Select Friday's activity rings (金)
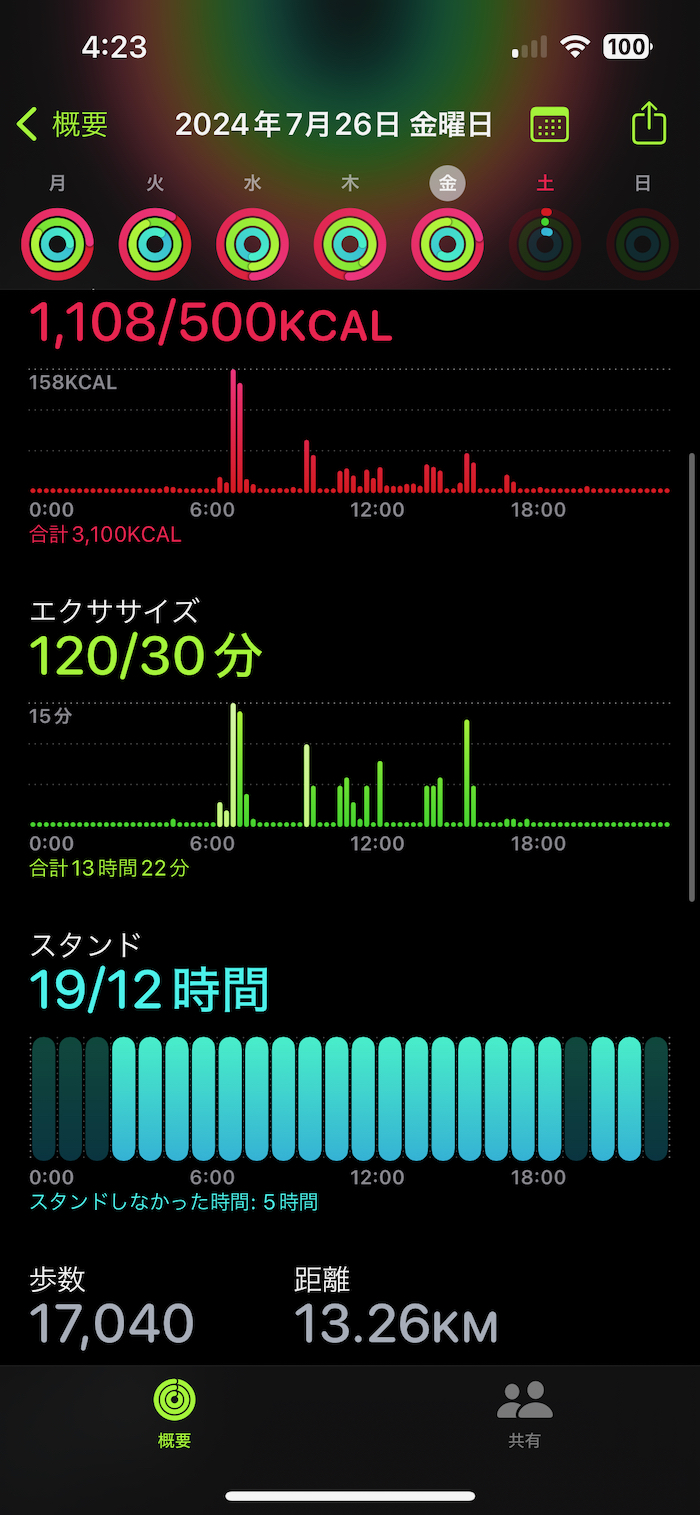Image resolution: width=700 pixels, height=1515 pixels. coord(448,244)
